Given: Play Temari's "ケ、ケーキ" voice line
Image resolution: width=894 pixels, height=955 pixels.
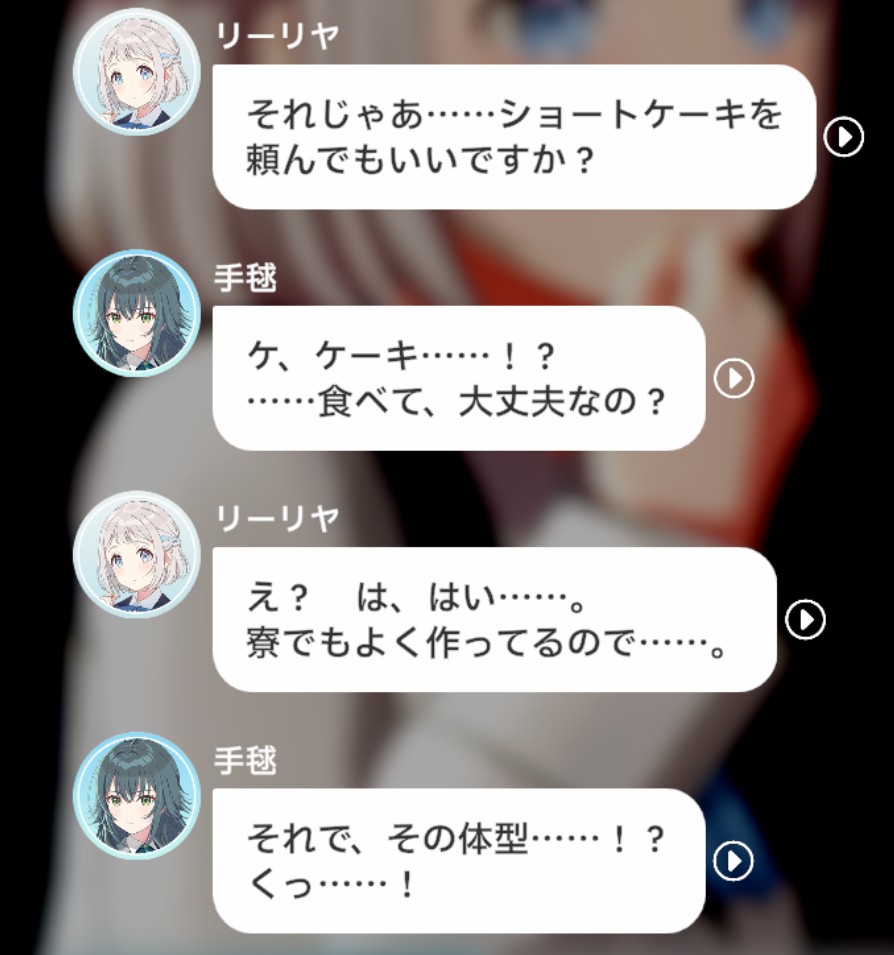Looking at the screenshot, I should pyautogui.click(x=733, y=378).
